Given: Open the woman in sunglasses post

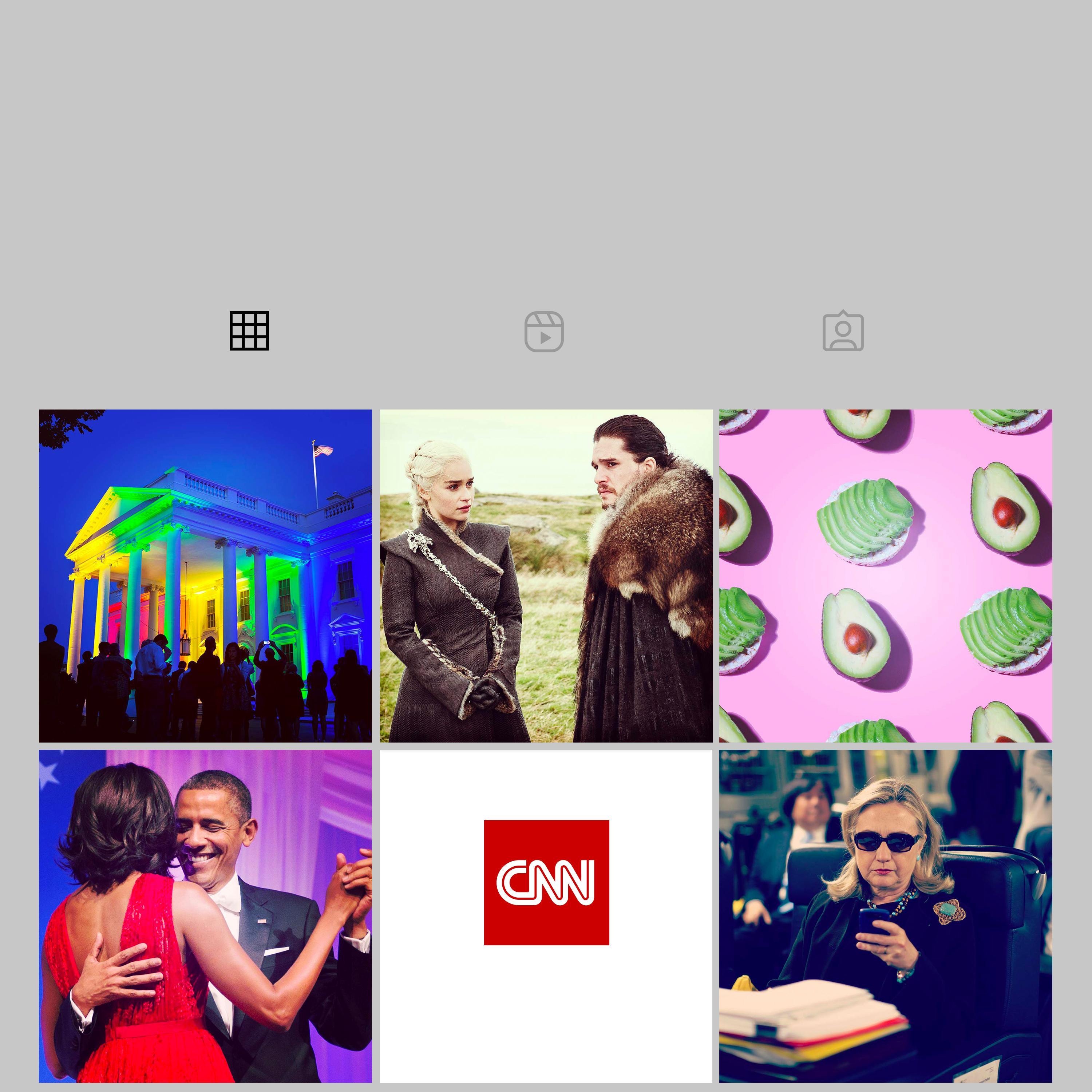Looking at the screenshot, I should pos(885,916).
